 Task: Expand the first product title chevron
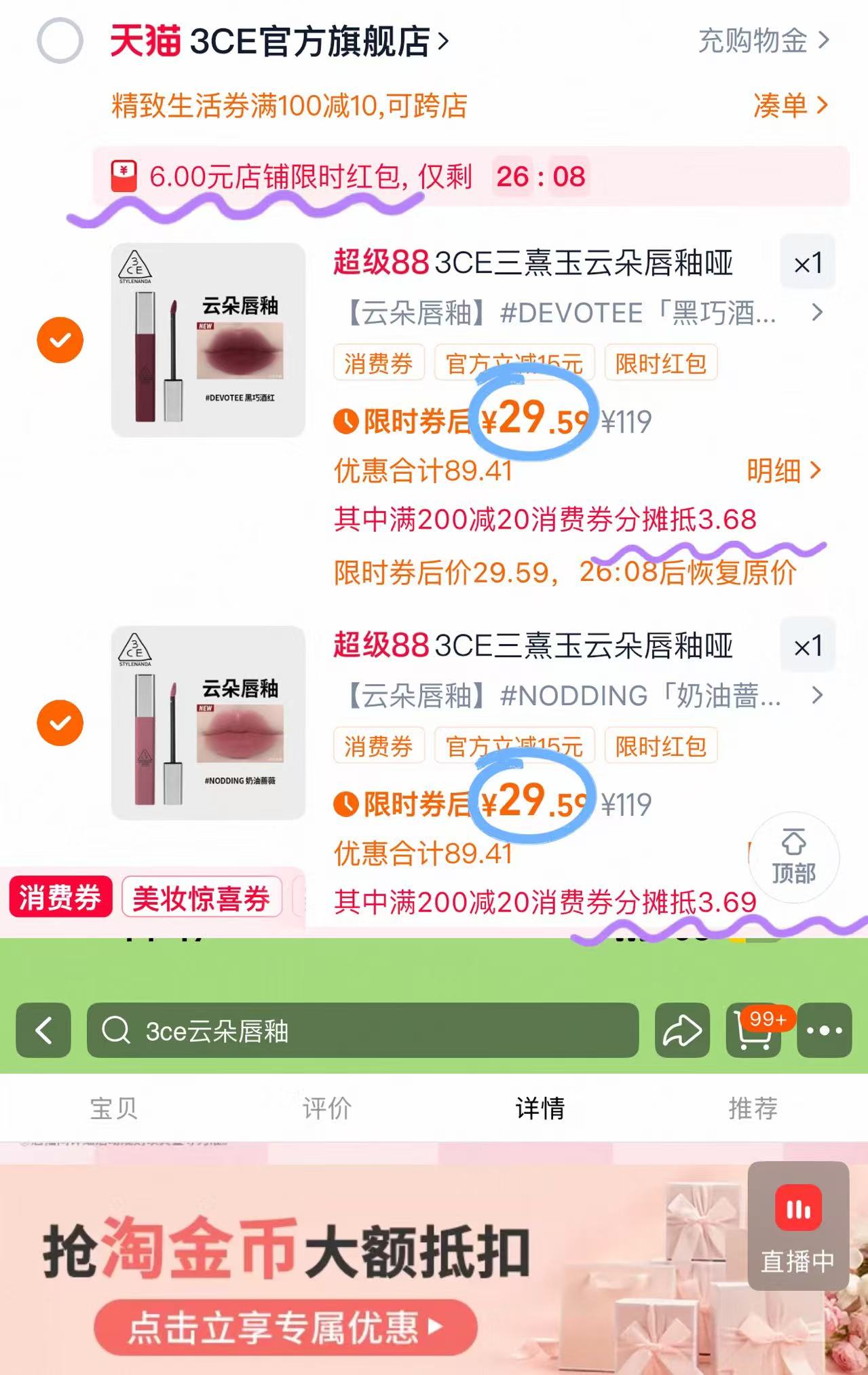pyautogui.click(x=816, y=313)
